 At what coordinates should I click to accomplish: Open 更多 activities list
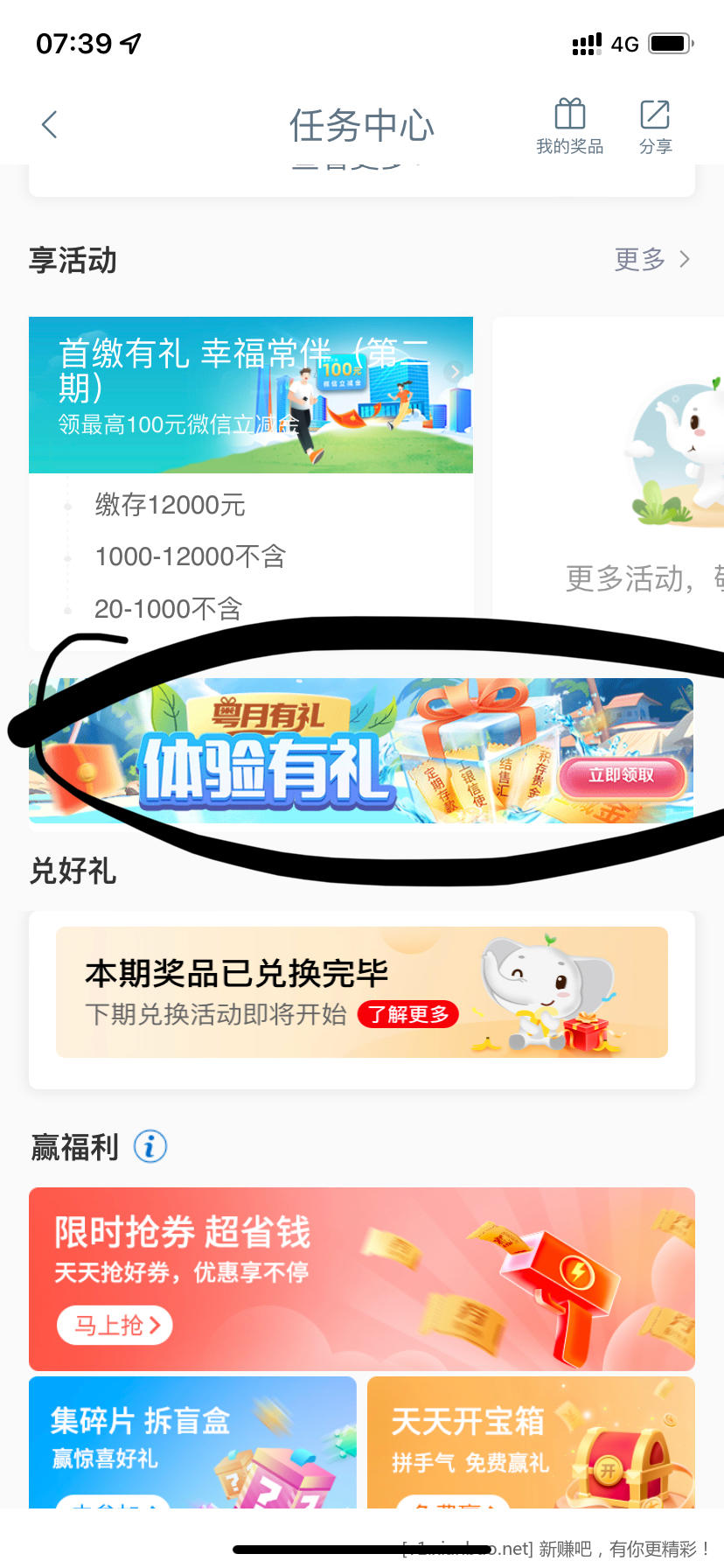pos(652,259)
